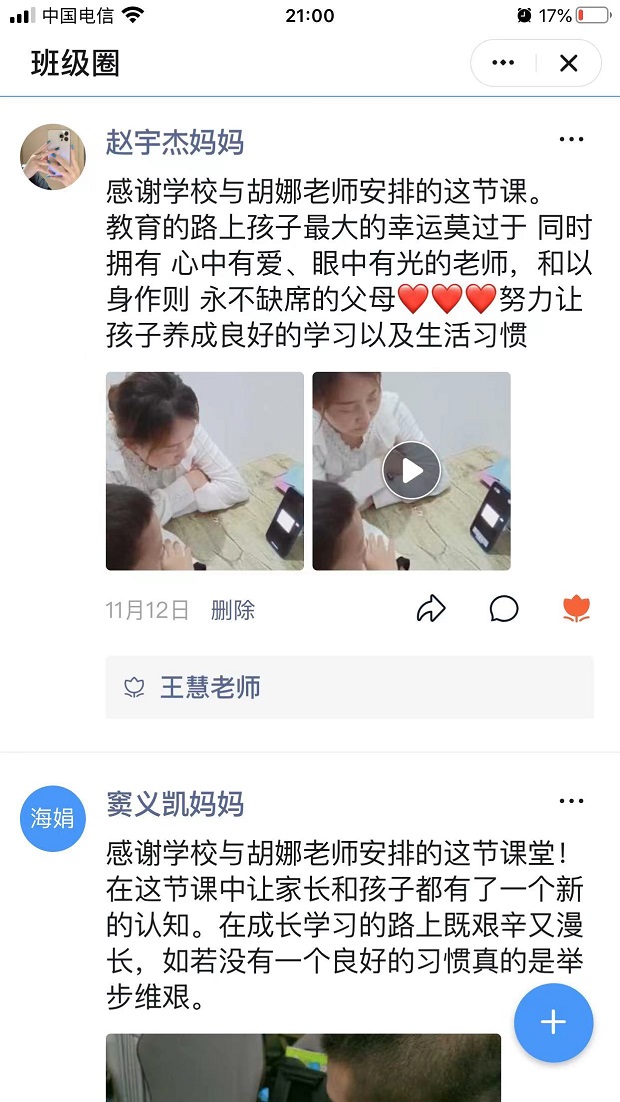This screenshot has height=1102, width=620.
Task: Play the video in 赵宇杰妈妈's post
Action: click(411, 471)
